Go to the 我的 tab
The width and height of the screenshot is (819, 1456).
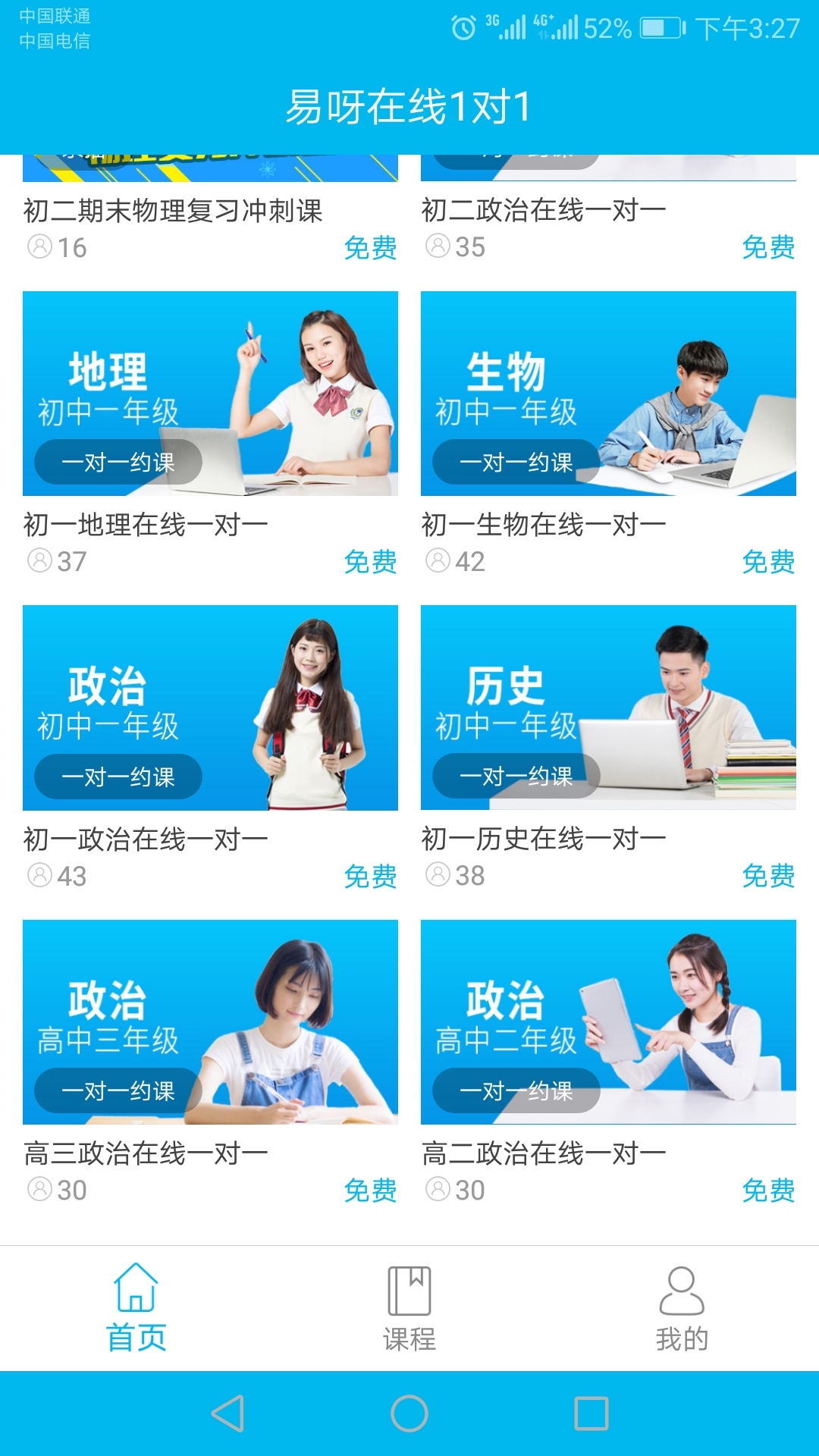tap(682, 1308)
